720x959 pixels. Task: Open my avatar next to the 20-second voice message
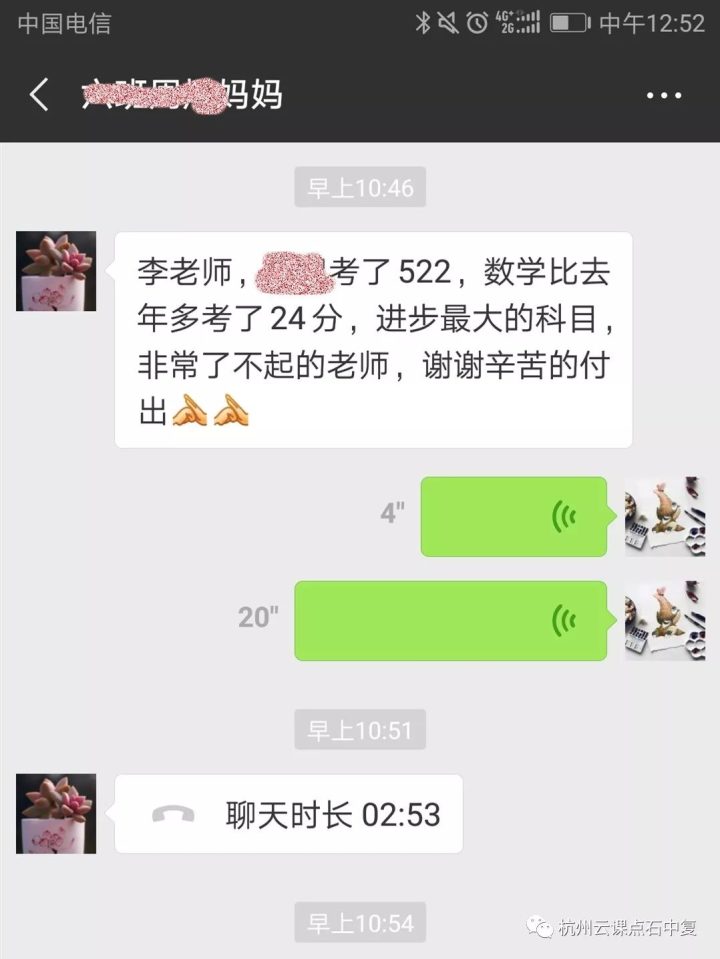(x=665, y=620)
